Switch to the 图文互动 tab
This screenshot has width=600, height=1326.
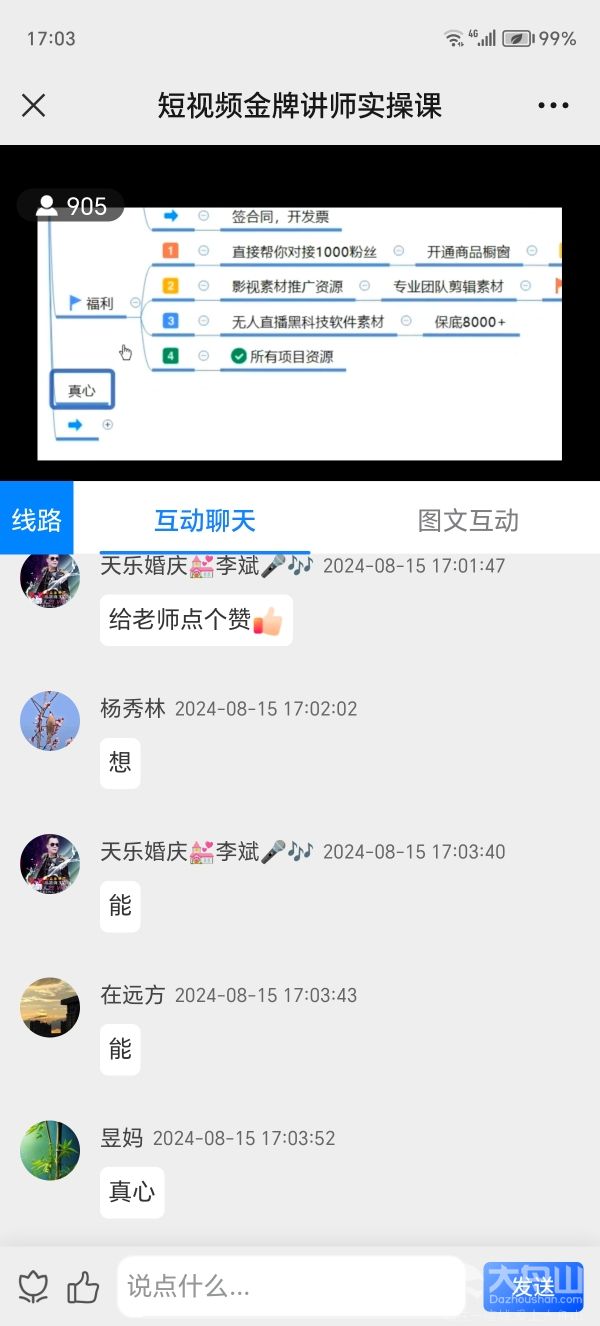[x=468, y=520]
